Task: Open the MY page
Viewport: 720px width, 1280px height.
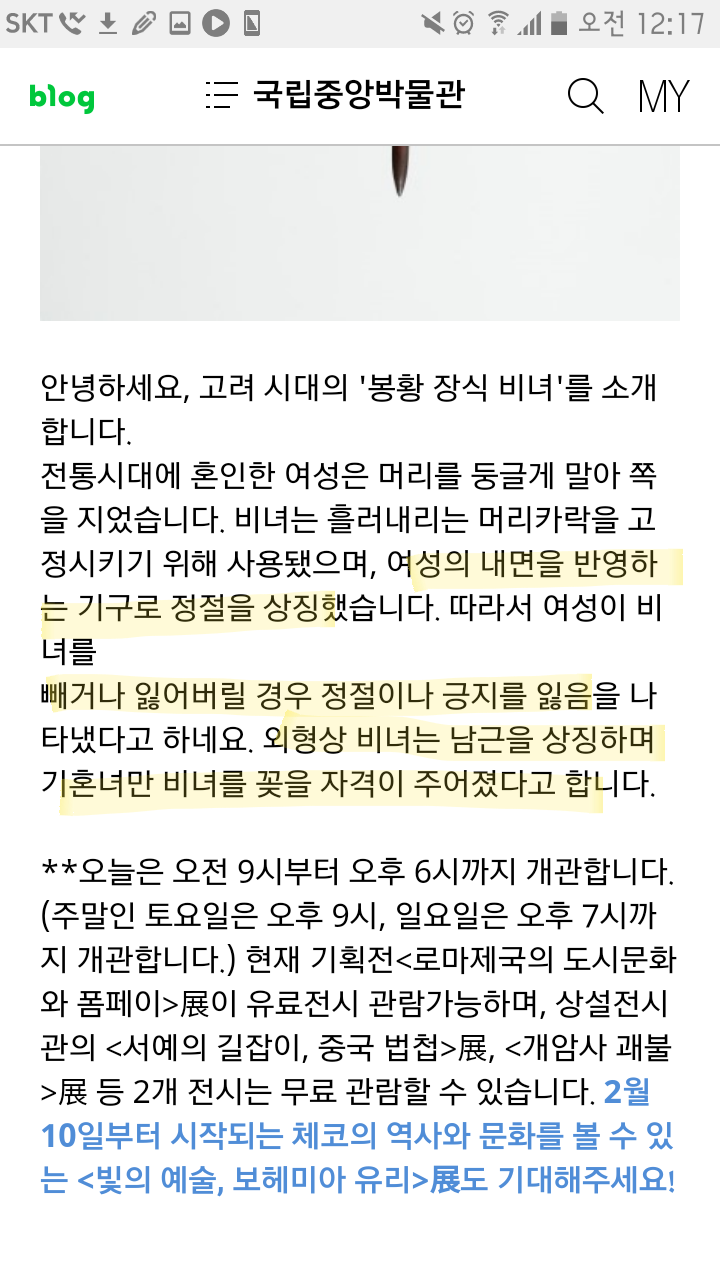Action: [x=663, y=96]
